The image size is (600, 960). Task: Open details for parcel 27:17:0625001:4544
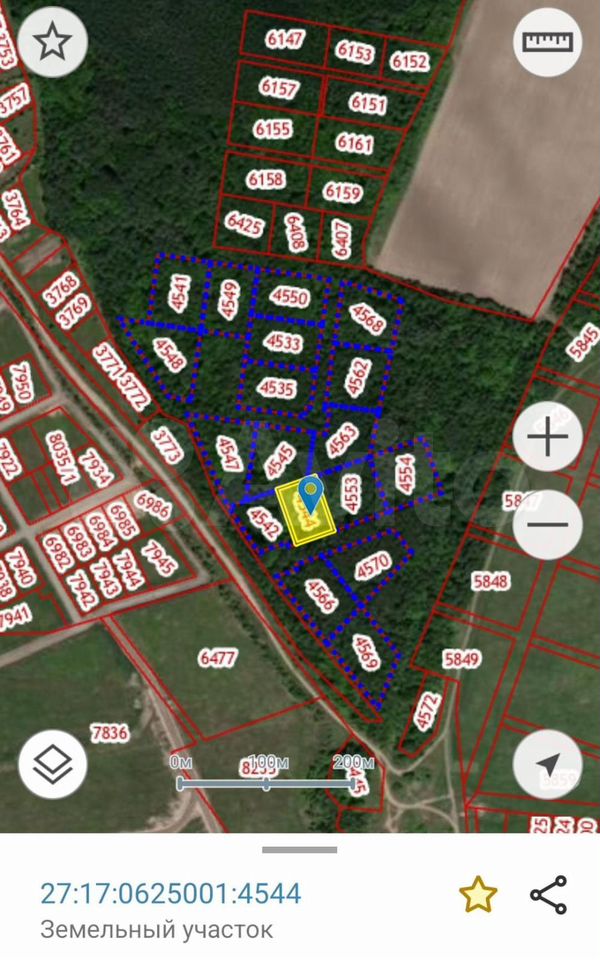tap(170, 893)
